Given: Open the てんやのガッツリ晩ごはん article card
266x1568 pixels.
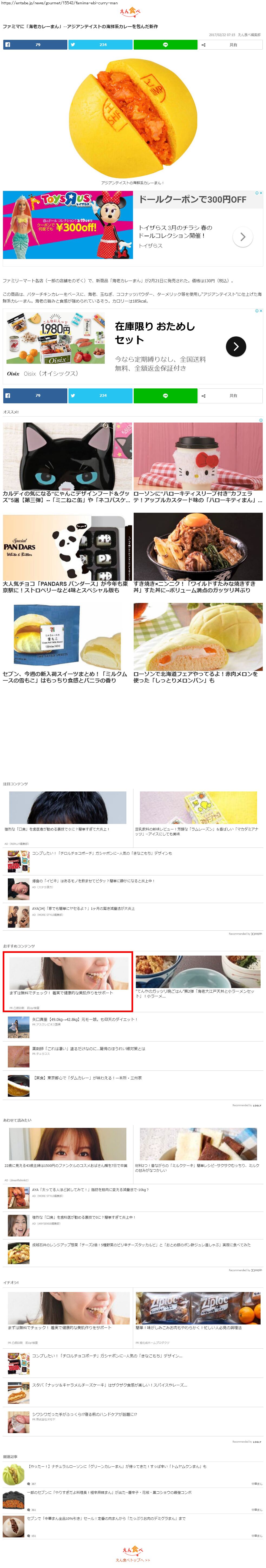Looking at the screenshot, I should 197,978.
